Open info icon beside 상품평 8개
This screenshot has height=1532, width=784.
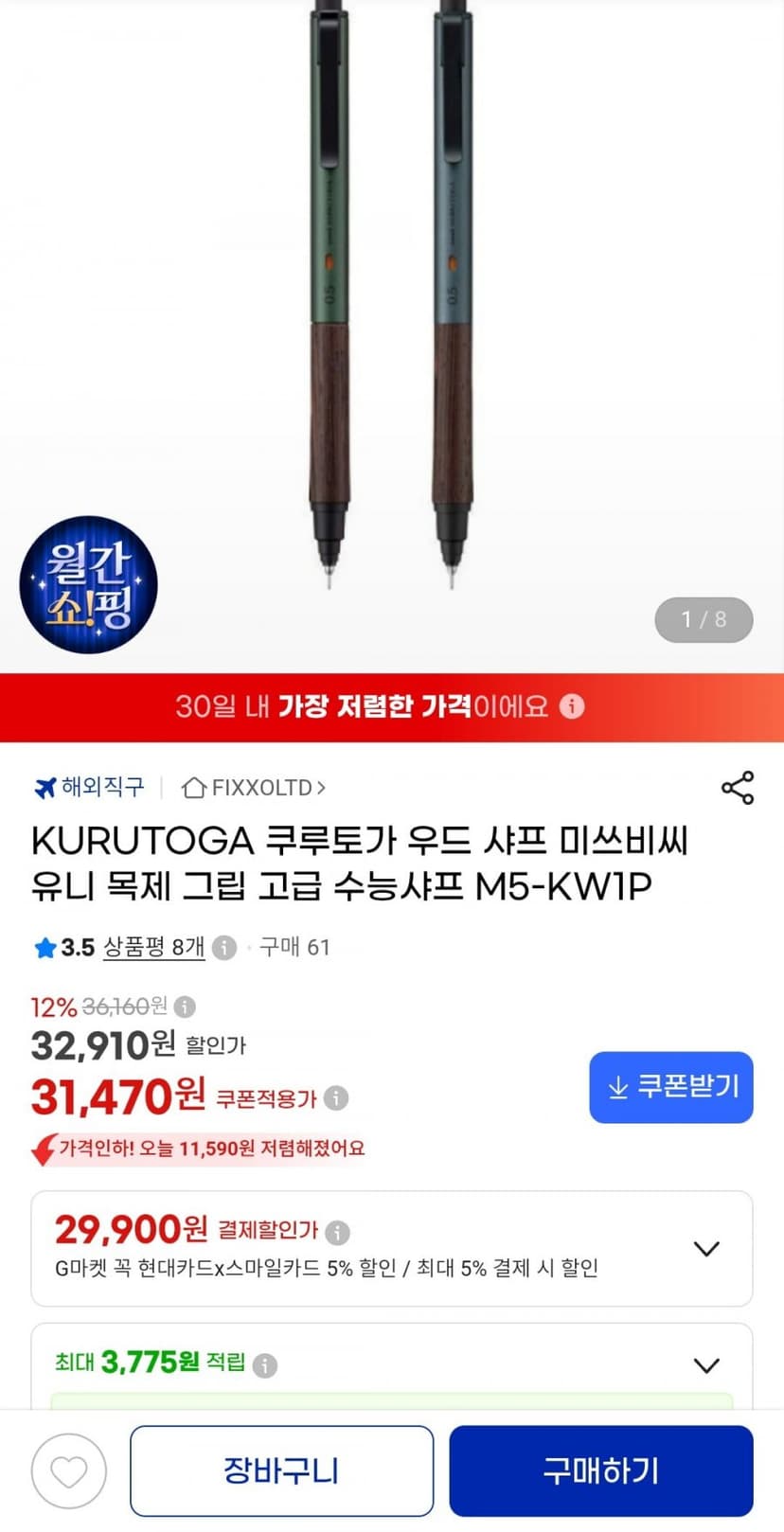click(x=223, y=947)
